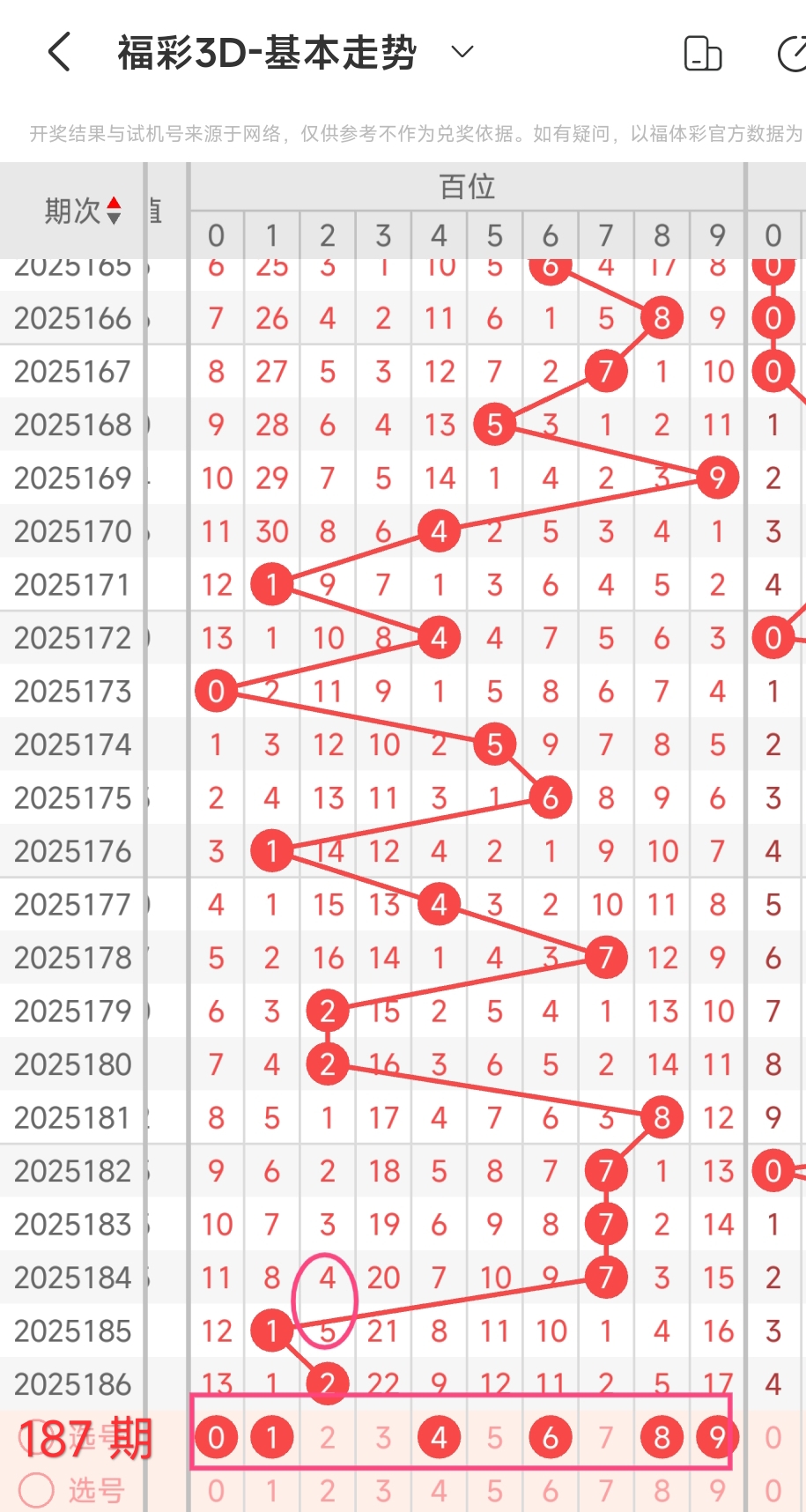This screenshot has height=1512, width=806.
Task: Tap the screen rotation icon in header
Action: click(x=703, y=53)
